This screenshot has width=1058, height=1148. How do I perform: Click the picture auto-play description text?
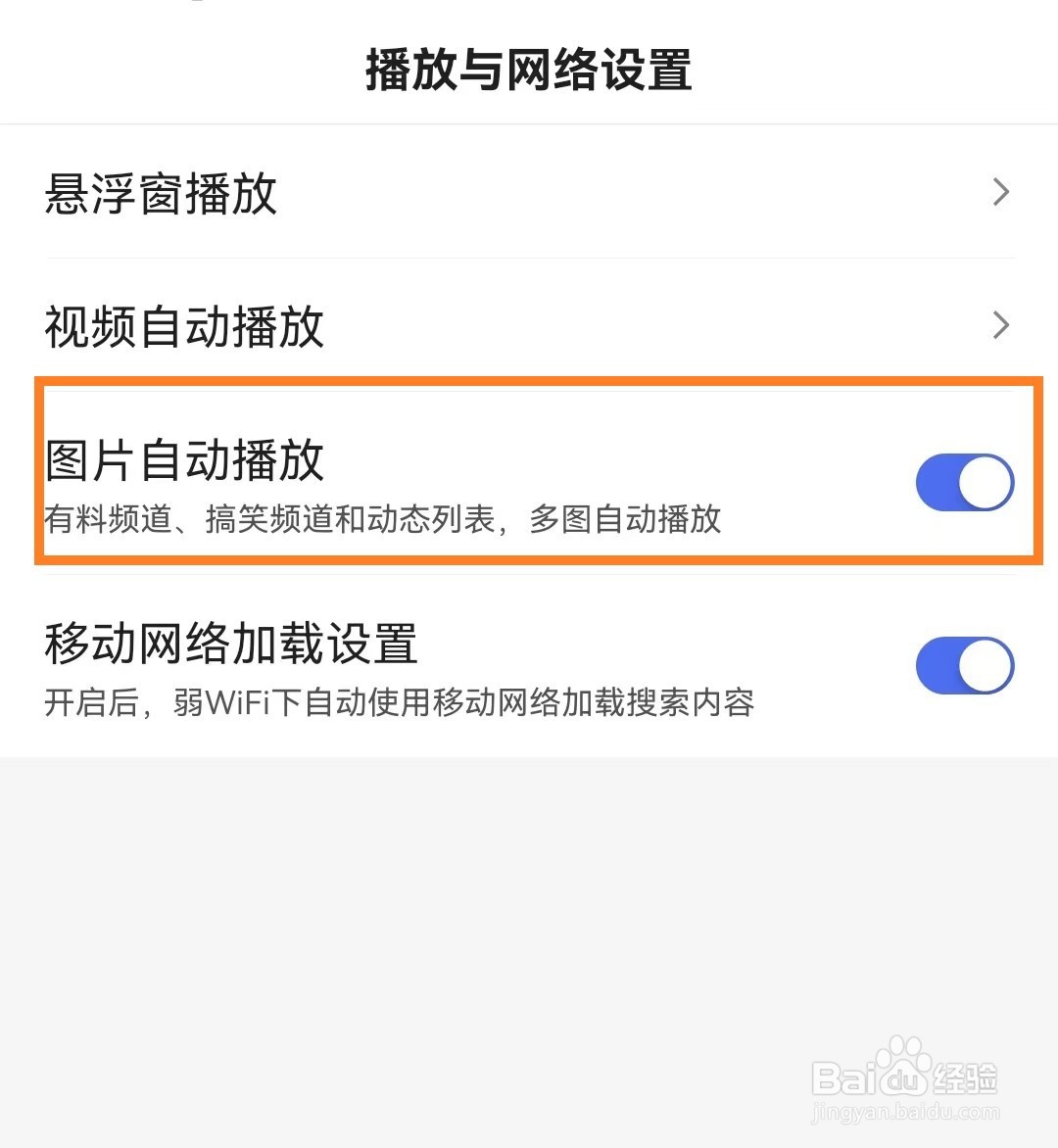coord(381,521)
